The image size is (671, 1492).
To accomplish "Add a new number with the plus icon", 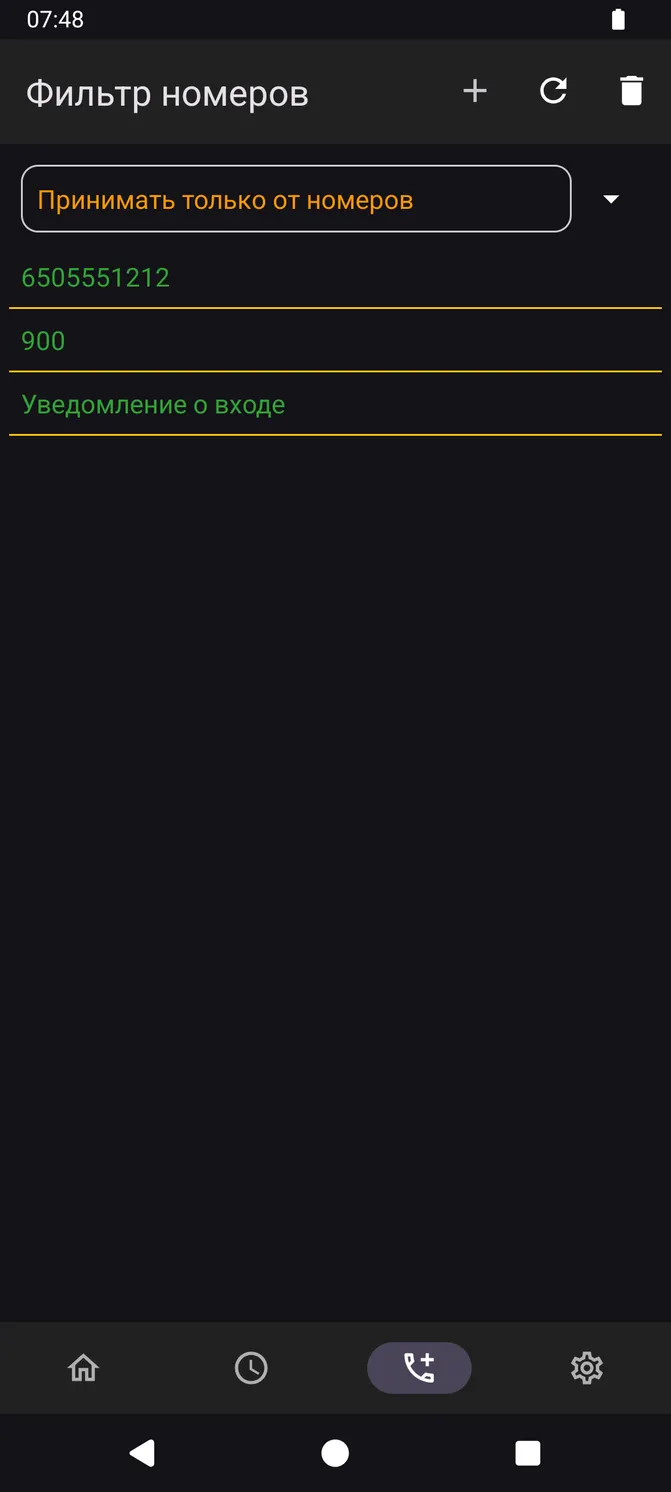I will tap(475, 92).
